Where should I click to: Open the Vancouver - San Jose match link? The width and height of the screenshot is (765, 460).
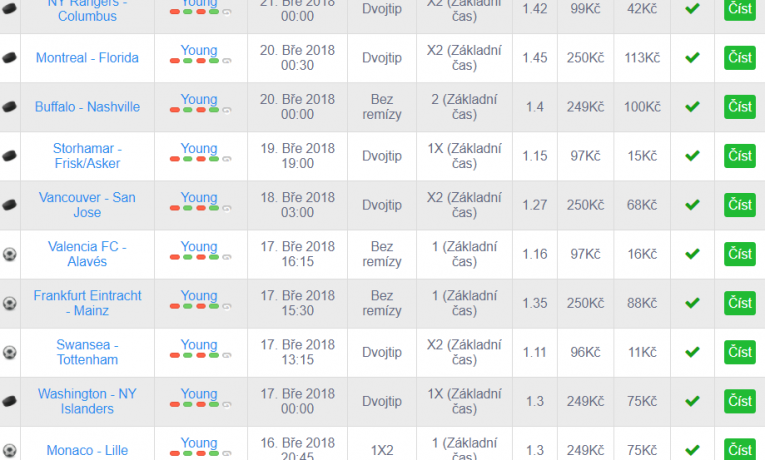[87, 205]
